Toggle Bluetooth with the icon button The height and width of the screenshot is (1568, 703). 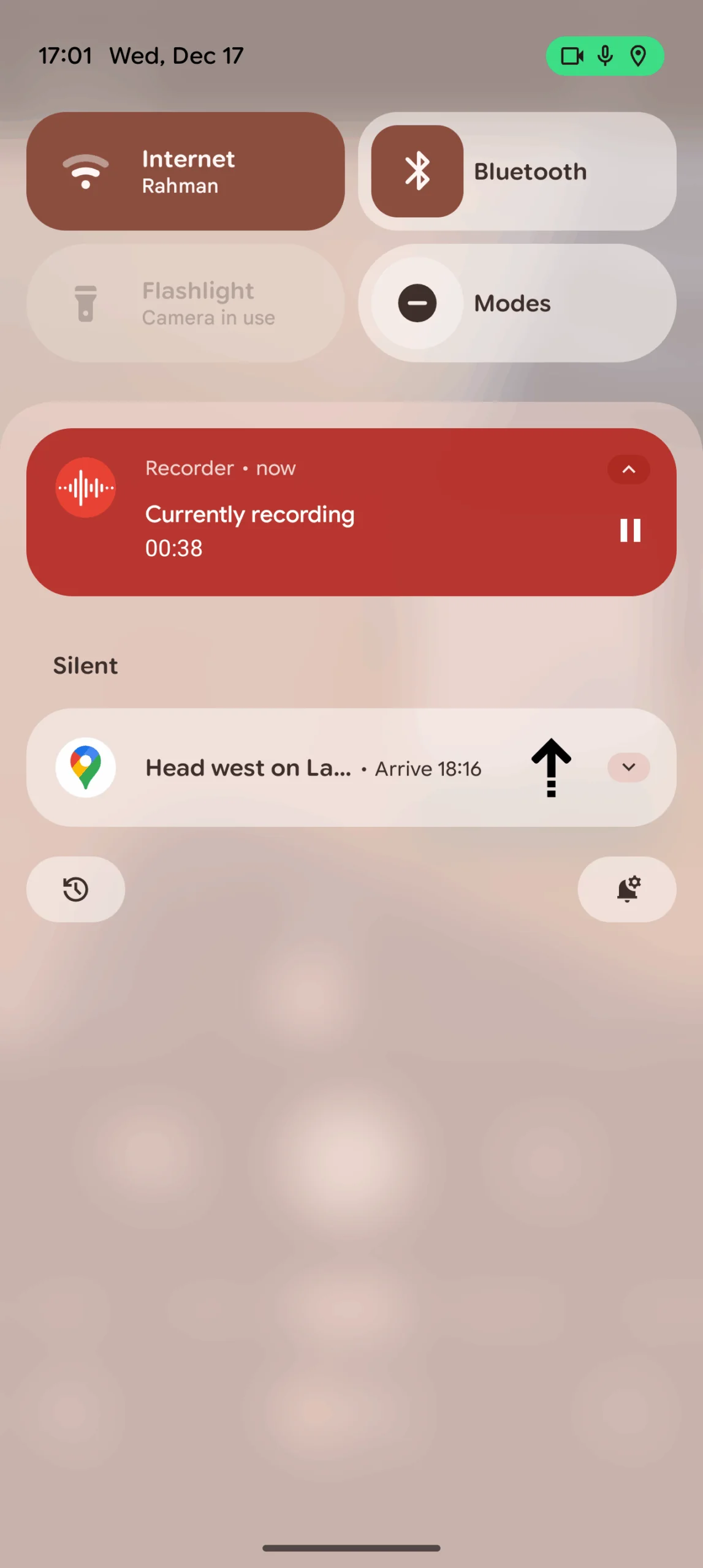(417, 171)
